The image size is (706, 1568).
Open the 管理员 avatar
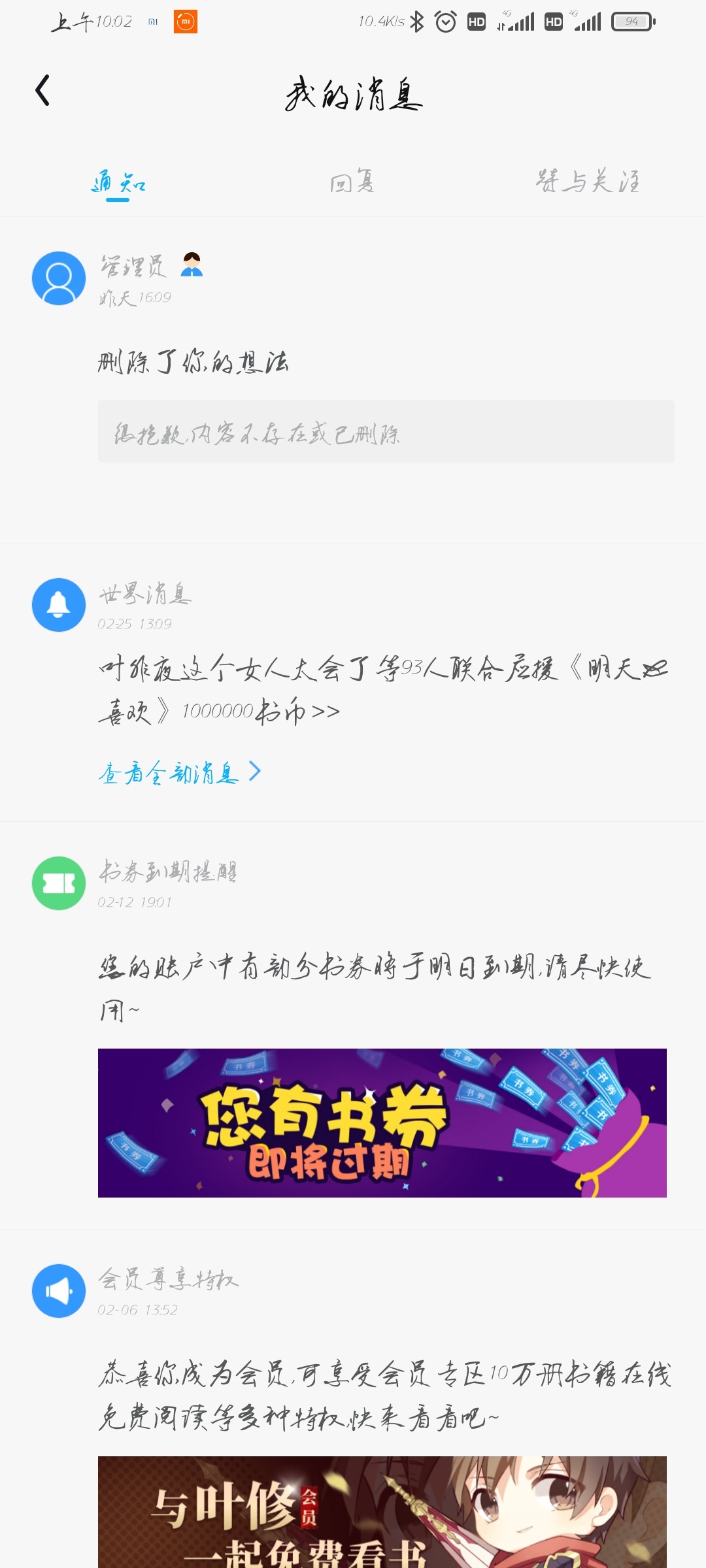pos(59,278)
